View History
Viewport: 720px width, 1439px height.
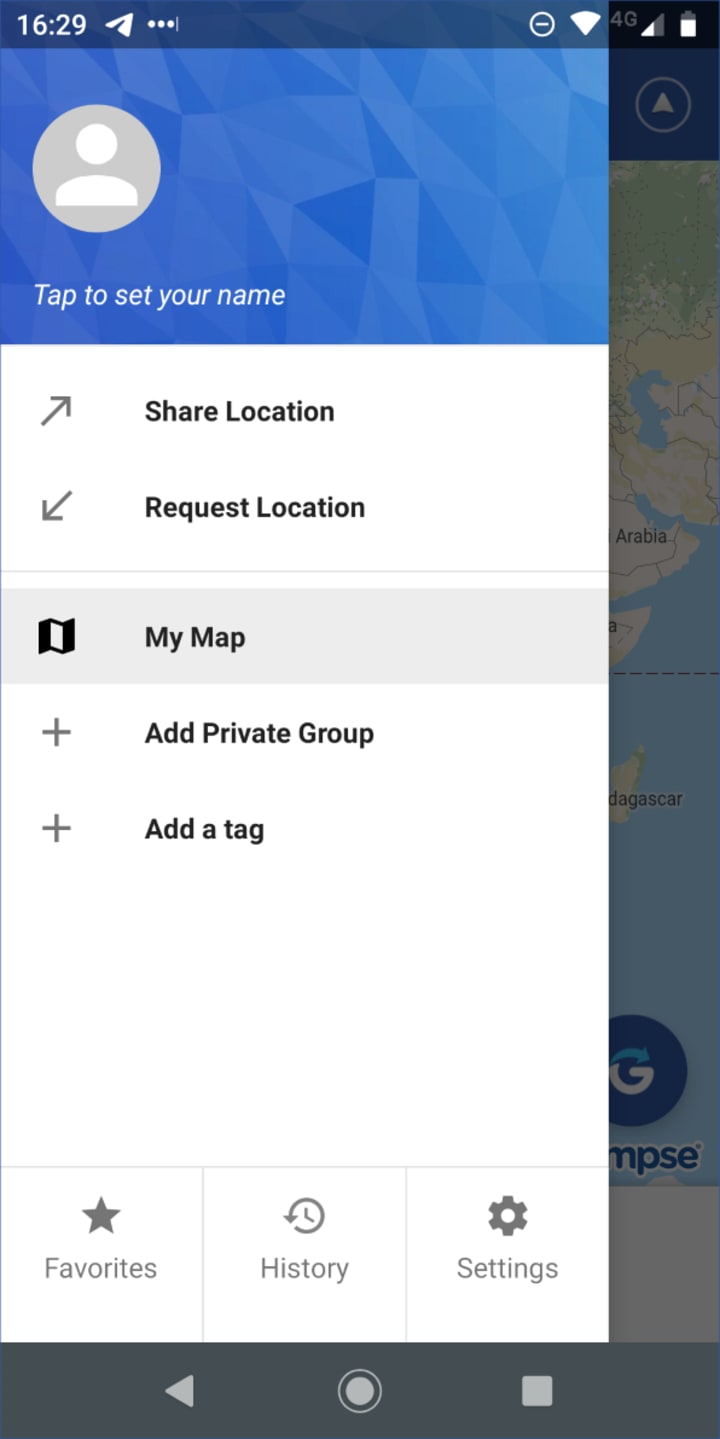[x=304, y=1241]
